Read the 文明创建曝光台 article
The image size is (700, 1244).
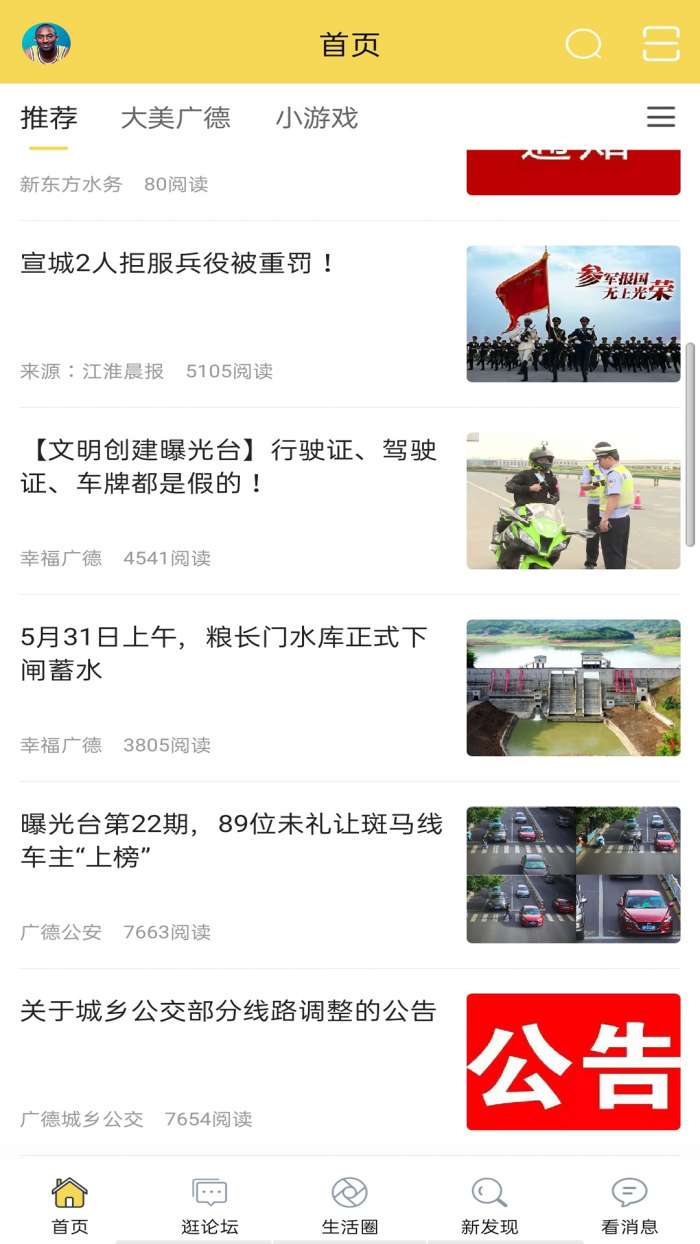[x=230, y=467]
